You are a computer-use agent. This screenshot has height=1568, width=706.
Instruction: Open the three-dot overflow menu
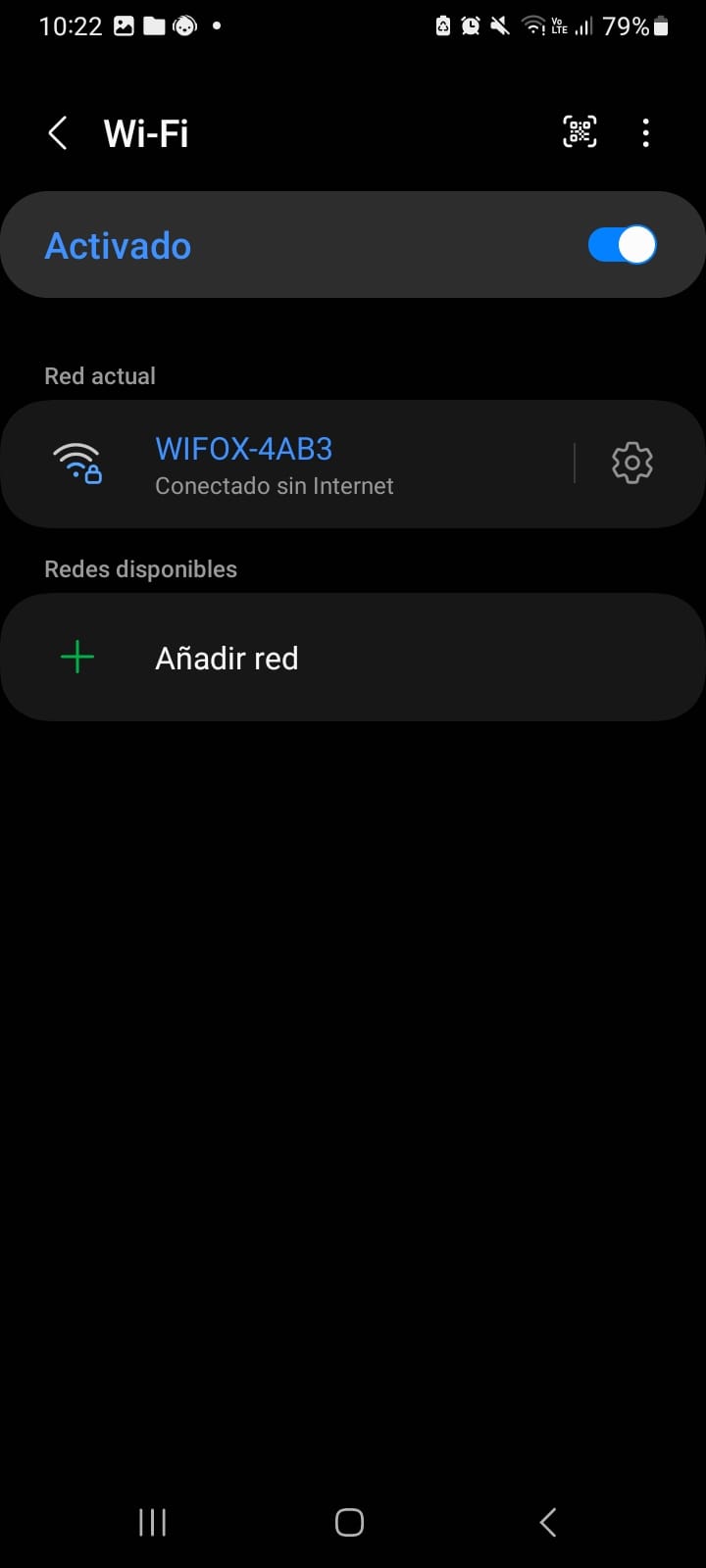[x=645, y=132]
